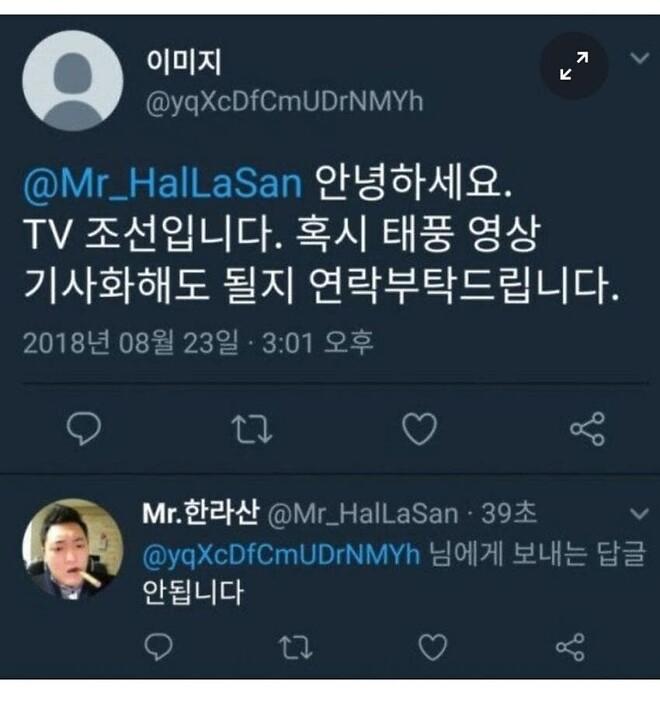The width and height of the screenshot is (660, 713).
Task: Expand the tweet screenshot to full screen
Action: tap(574, 66)
